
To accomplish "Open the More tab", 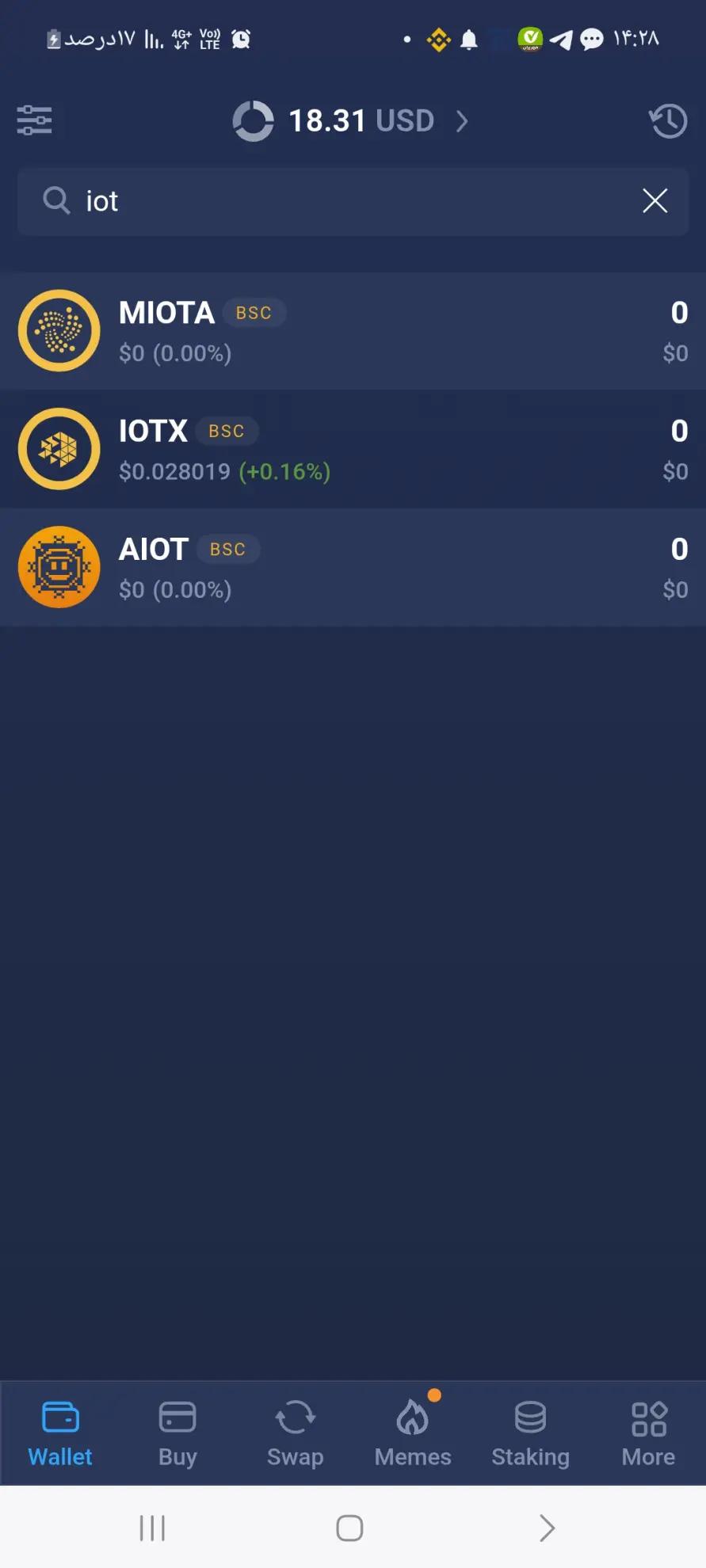I will pyautogui.click(x=648, y=1433).
